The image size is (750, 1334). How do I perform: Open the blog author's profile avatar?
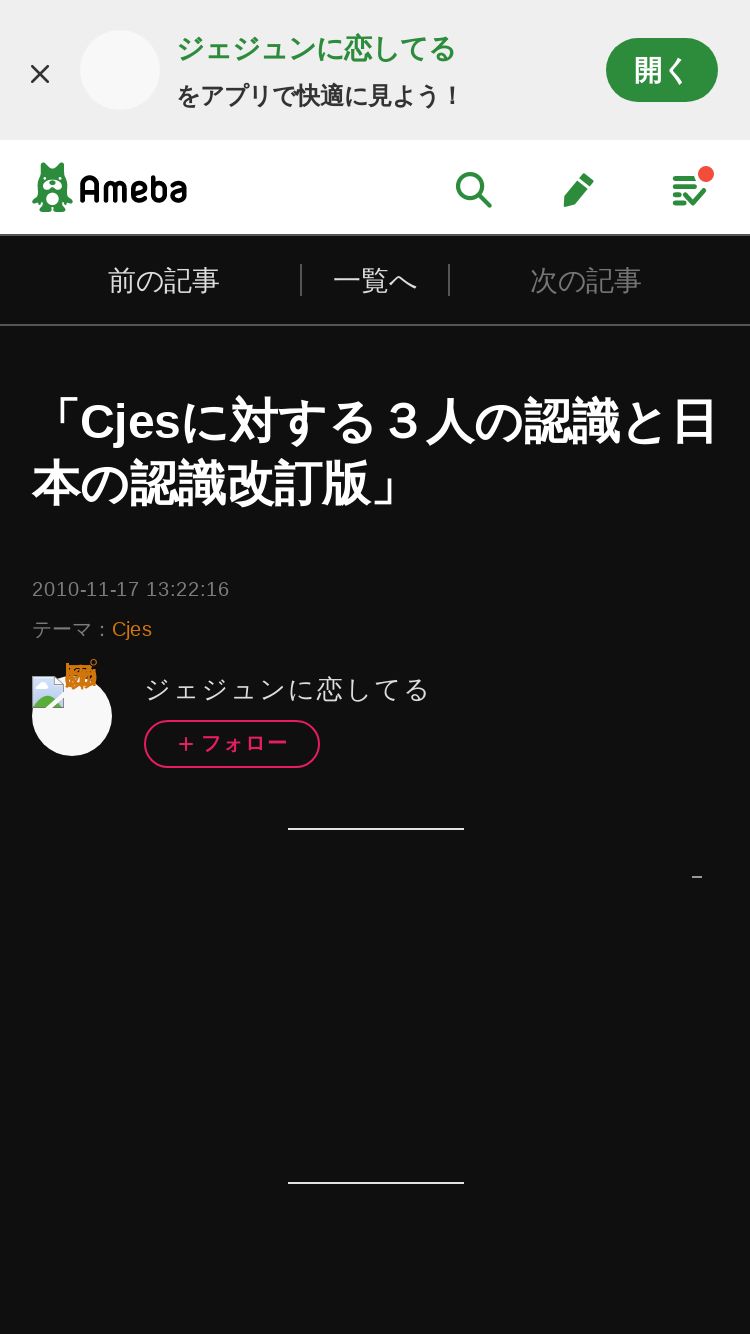click(72, 714)
